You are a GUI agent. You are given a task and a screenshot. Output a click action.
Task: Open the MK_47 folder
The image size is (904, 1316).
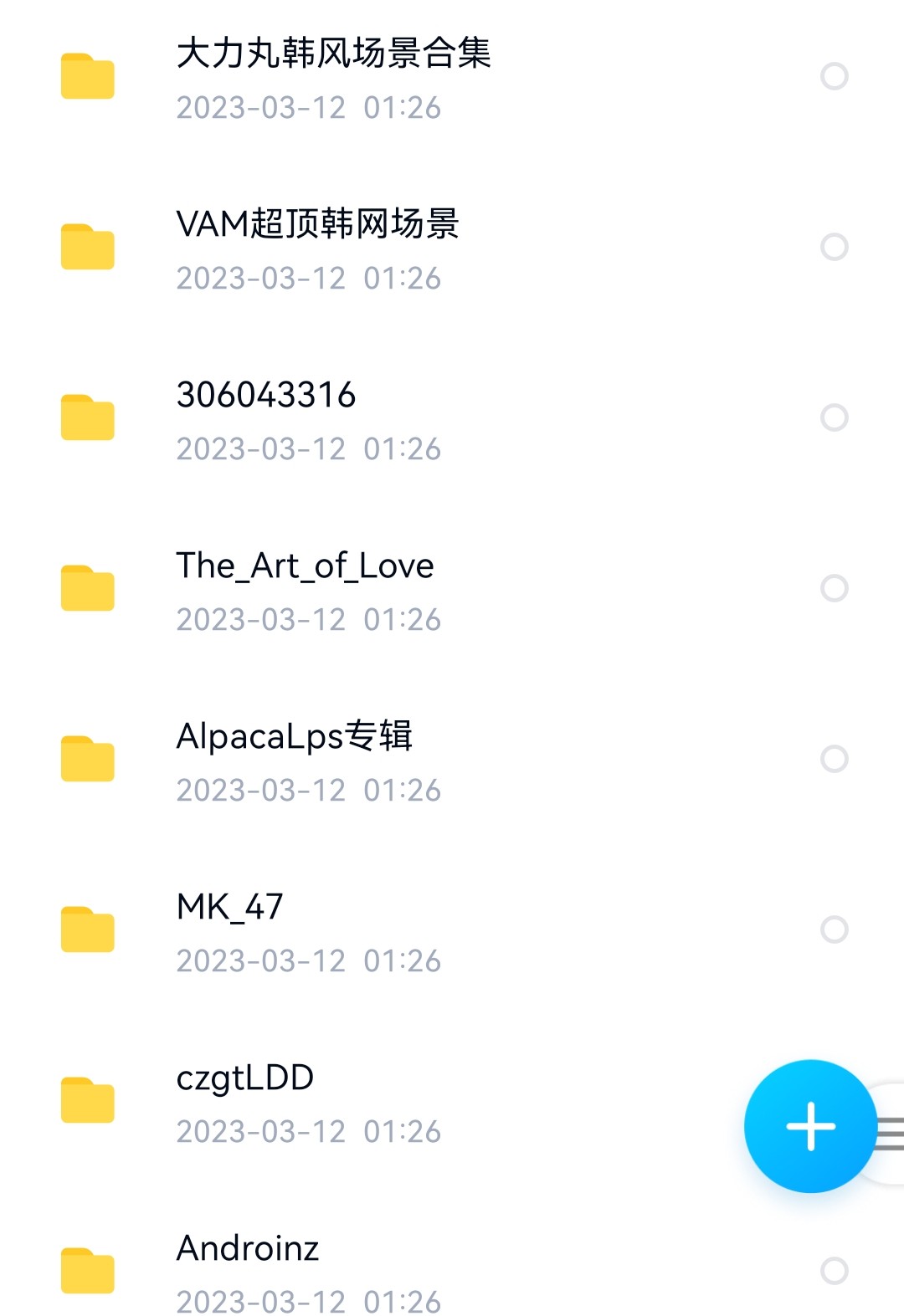[230, 908]
